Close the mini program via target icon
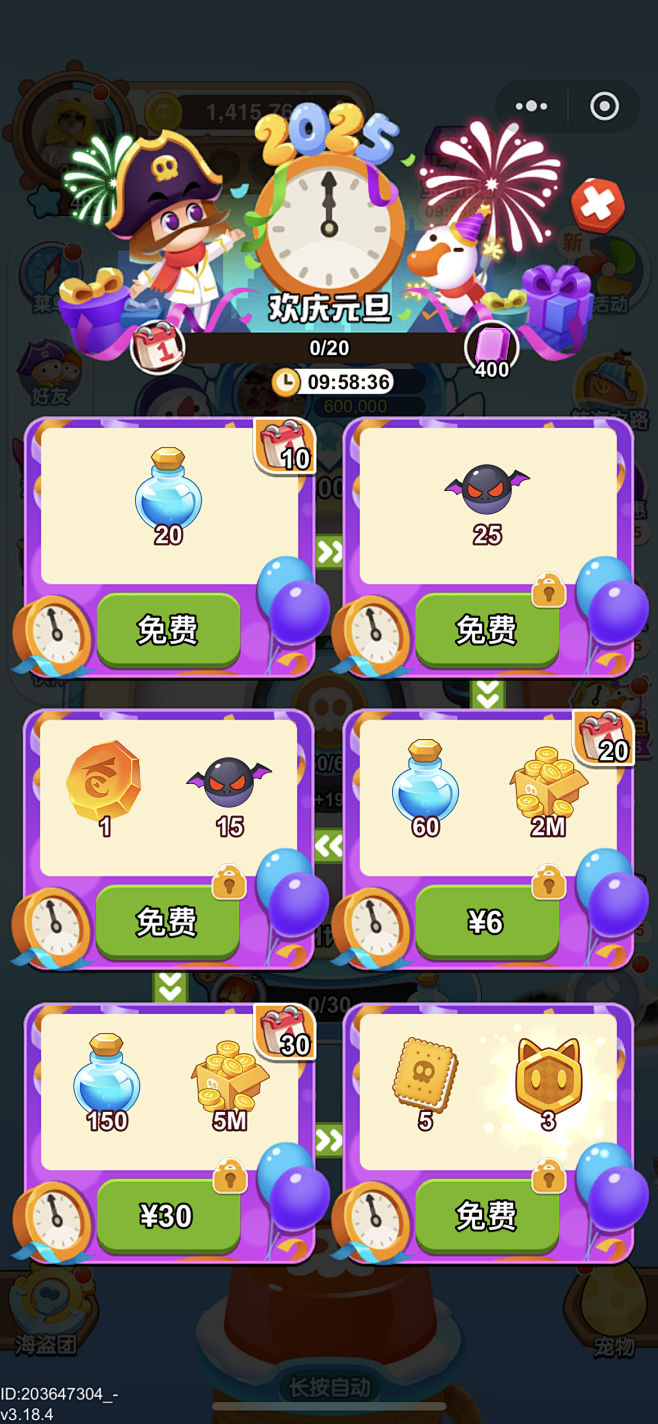Image resolution: width=658 pixels, height=1424 pixels. pyautogui.click(x=604, y=106)
